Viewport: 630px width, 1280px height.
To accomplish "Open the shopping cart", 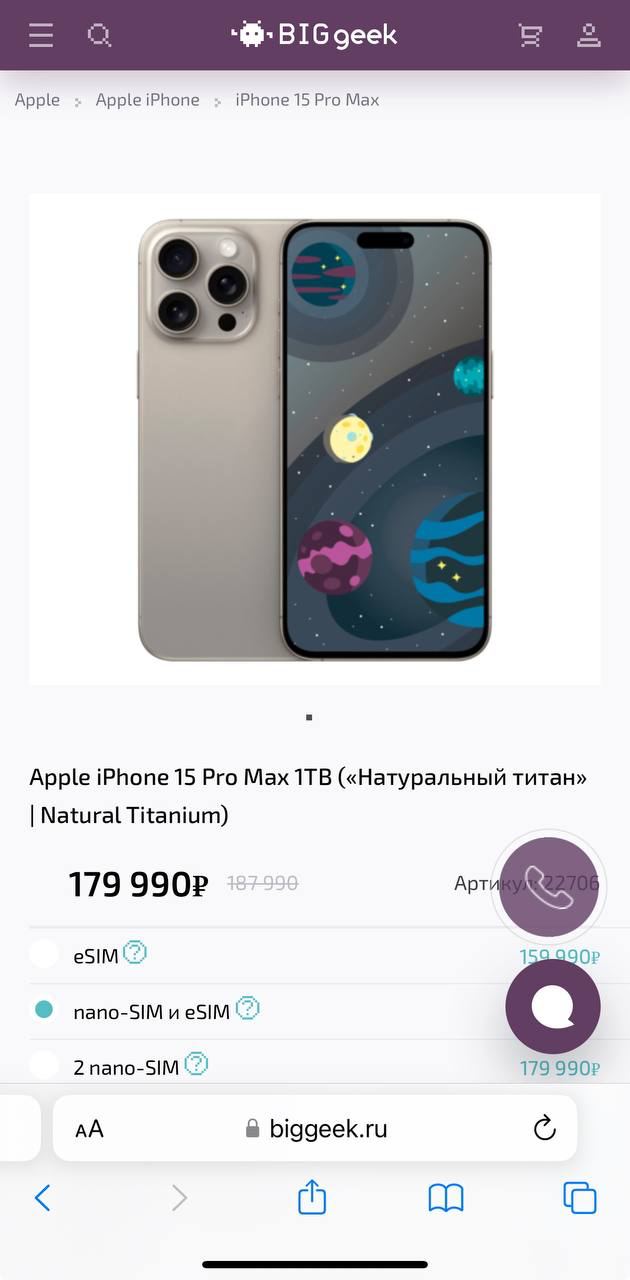I will [x=530, y=35].
